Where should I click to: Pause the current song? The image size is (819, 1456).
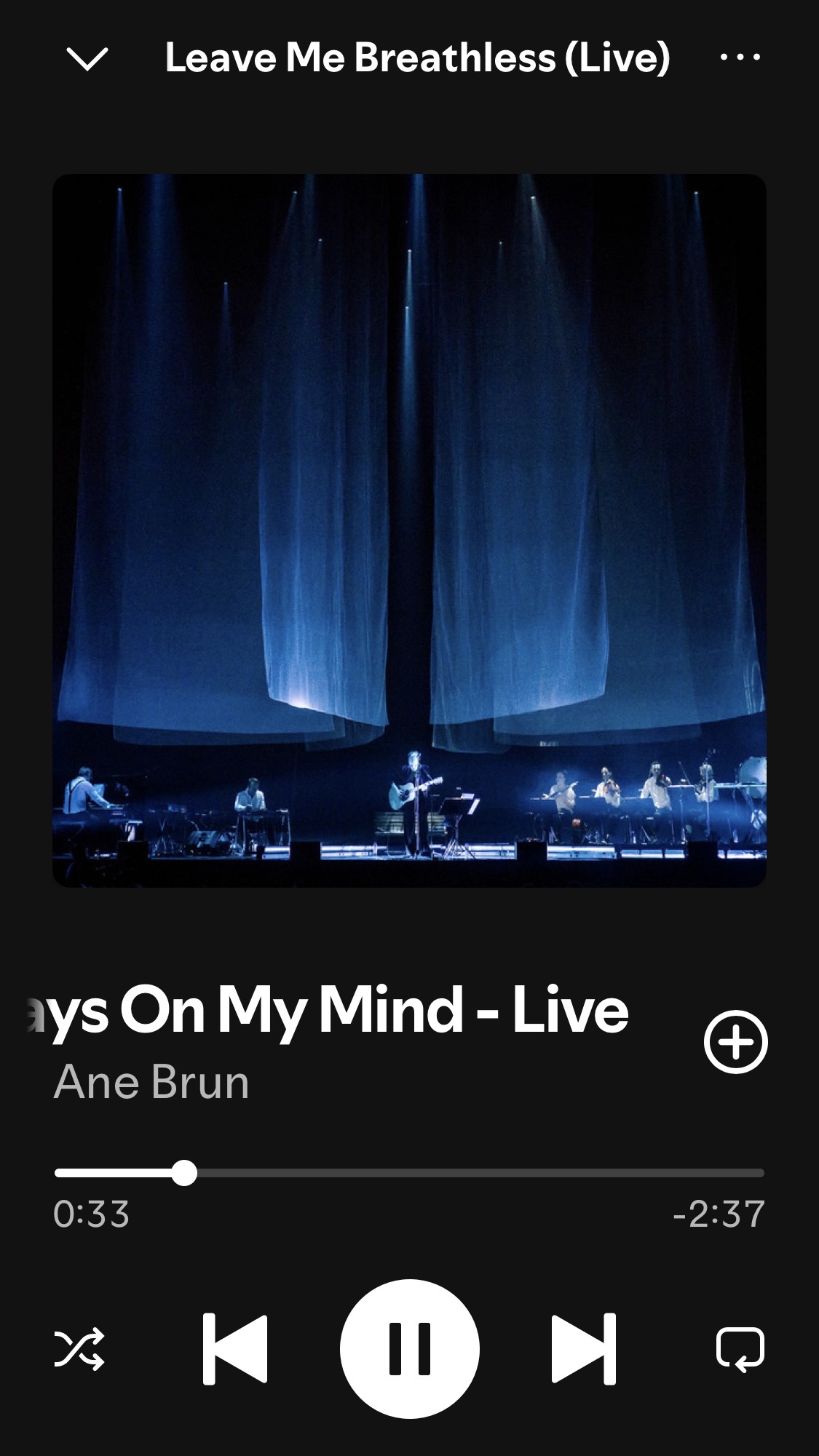click(x=409, y=1349)
